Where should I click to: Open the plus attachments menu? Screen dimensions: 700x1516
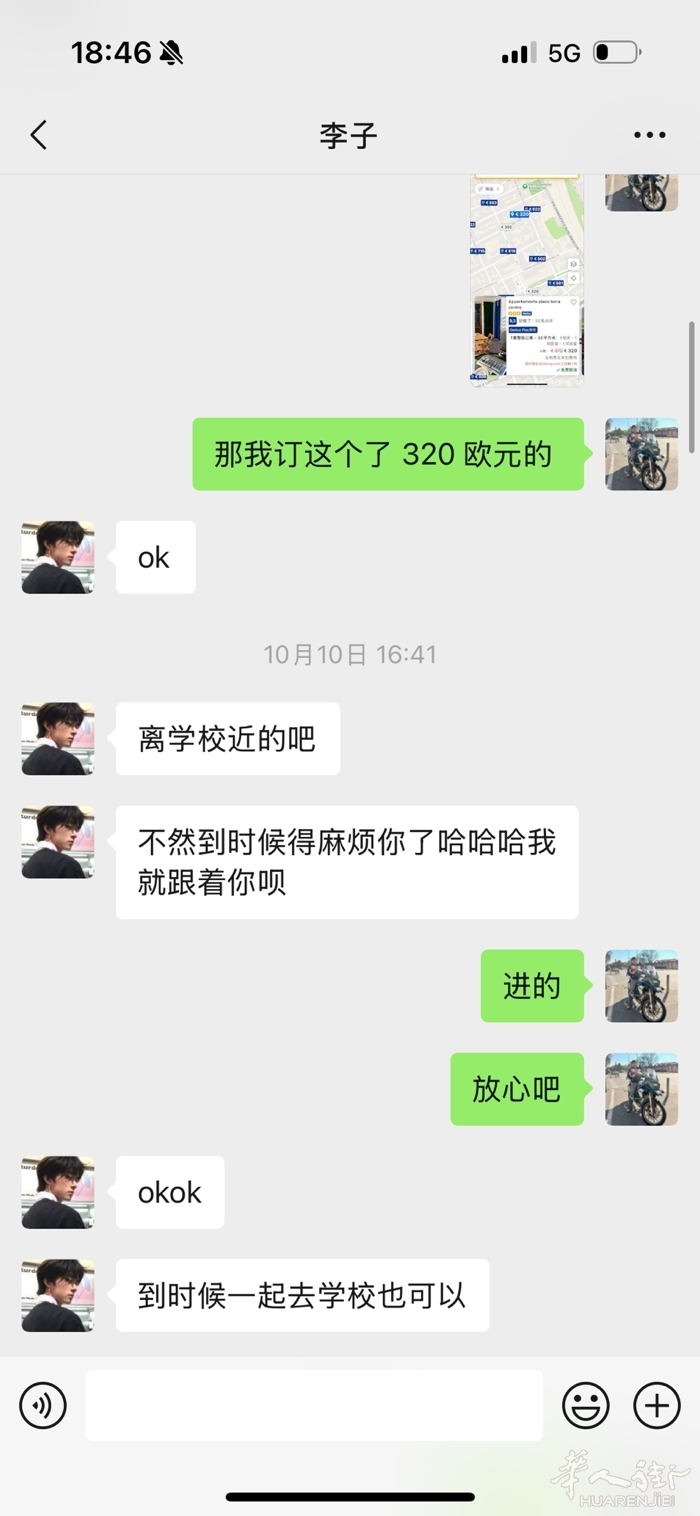pyautogui.click(x=657, y=1405)
